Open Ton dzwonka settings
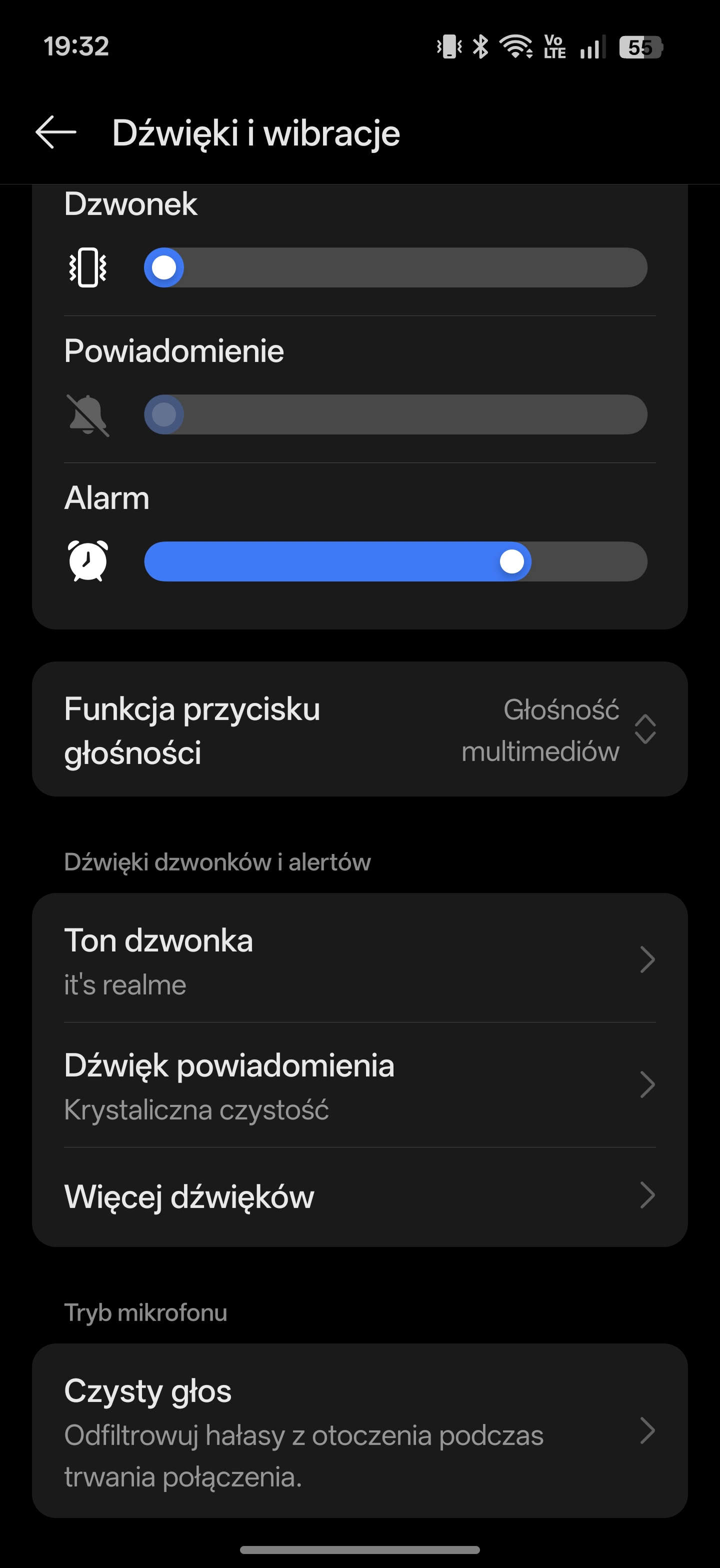The width and height of the screenshot is (720, 1568). [x=359, y=960]
